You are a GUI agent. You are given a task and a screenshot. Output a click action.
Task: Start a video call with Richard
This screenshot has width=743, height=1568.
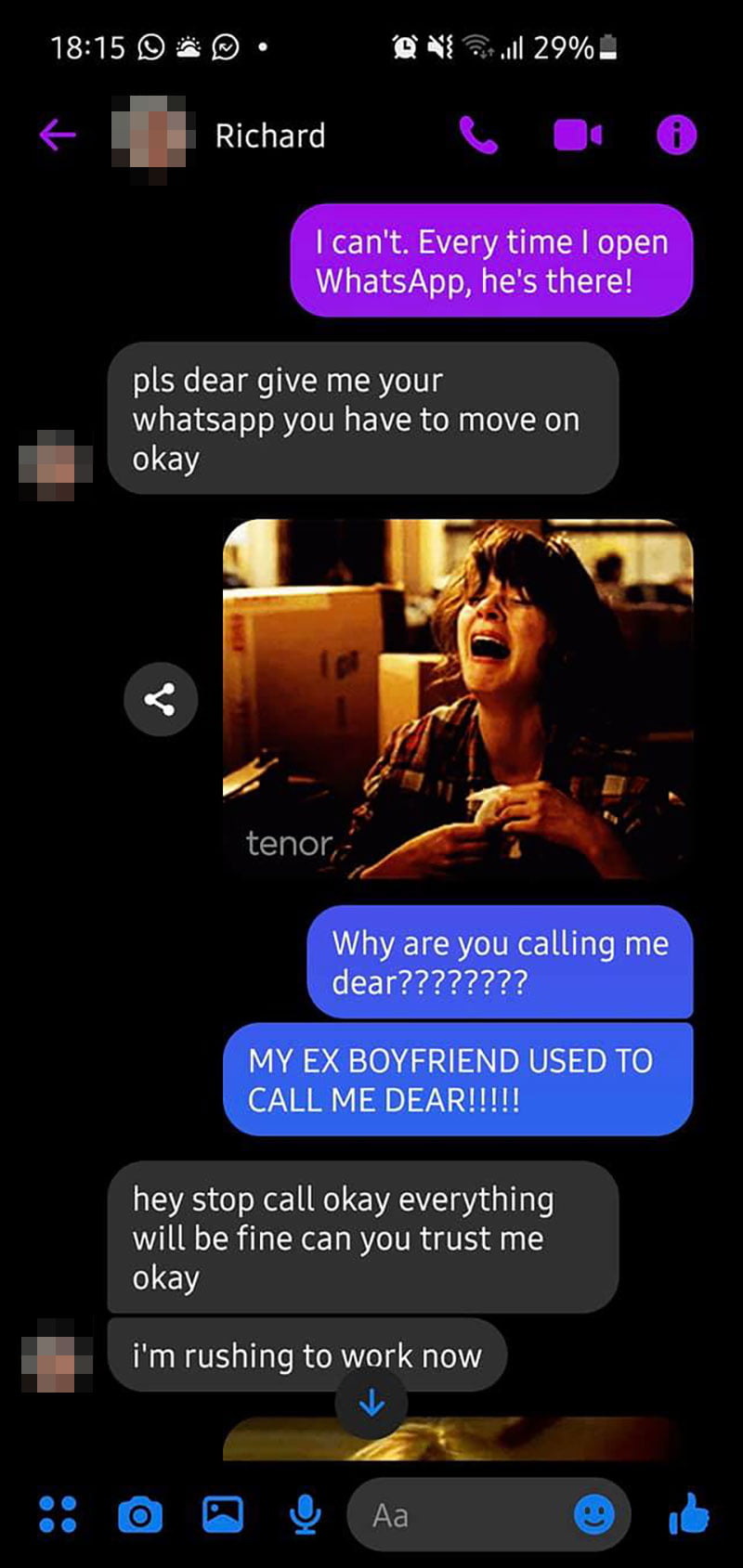[x=578, y=136]
